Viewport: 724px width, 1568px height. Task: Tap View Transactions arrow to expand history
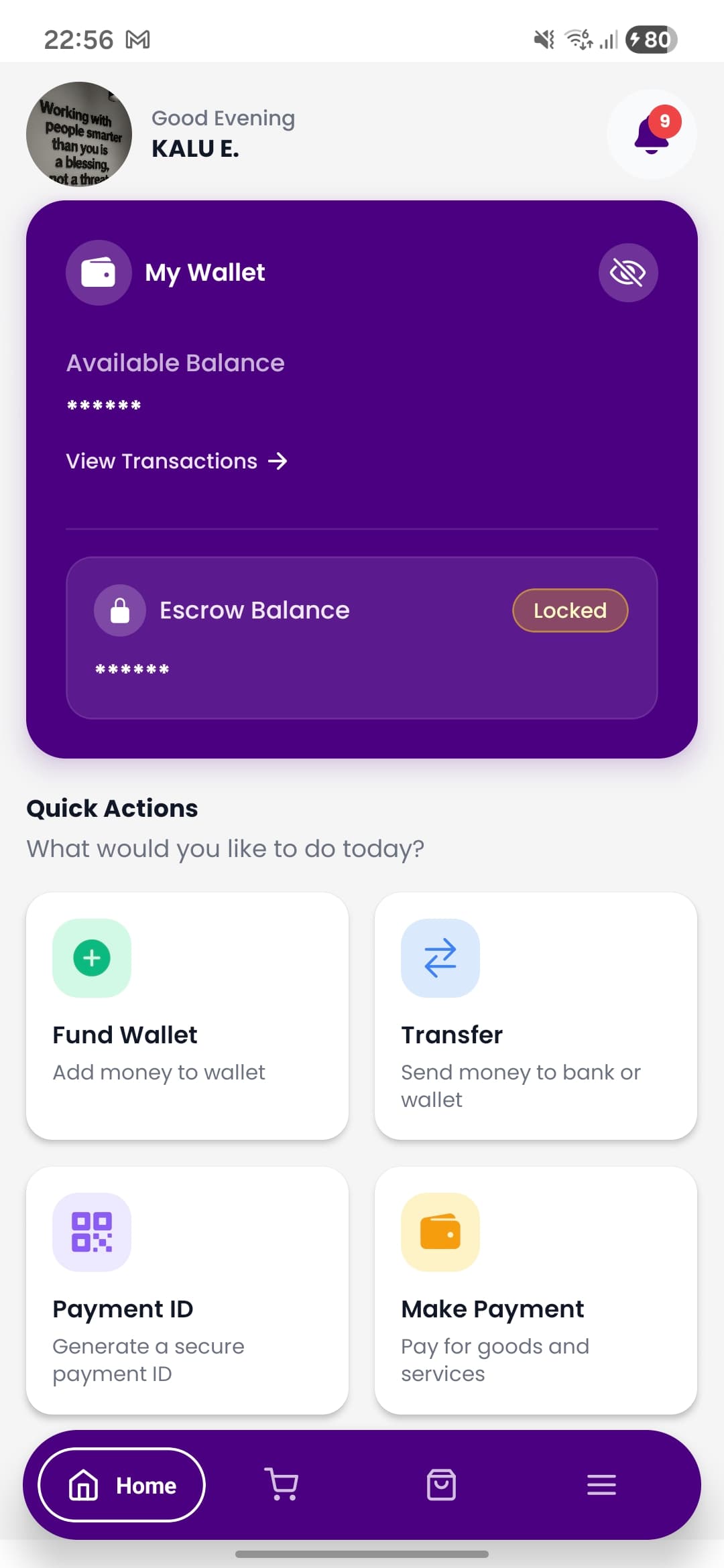coord(278,461)
